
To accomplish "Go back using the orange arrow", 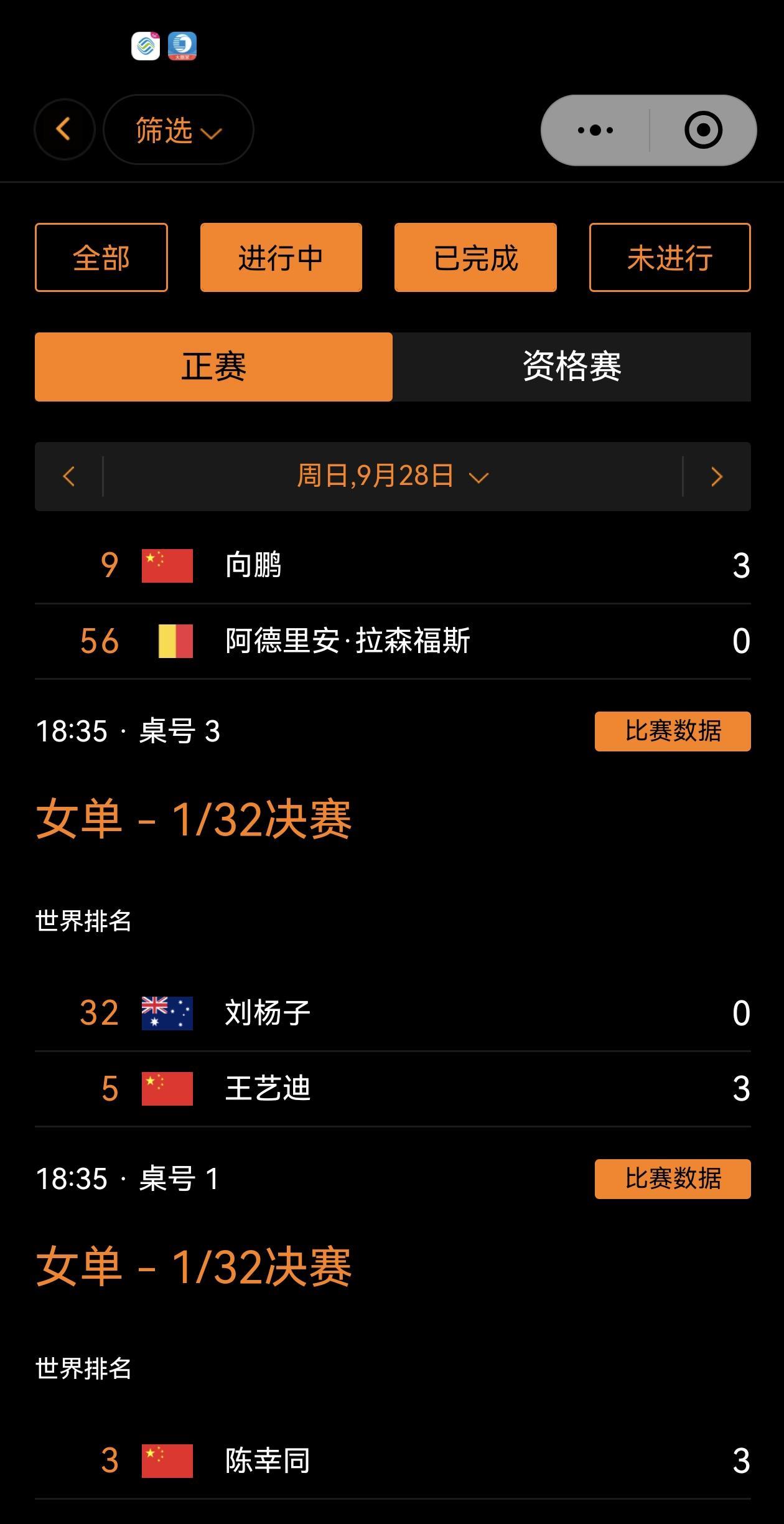I will click(x=64, y=129).
